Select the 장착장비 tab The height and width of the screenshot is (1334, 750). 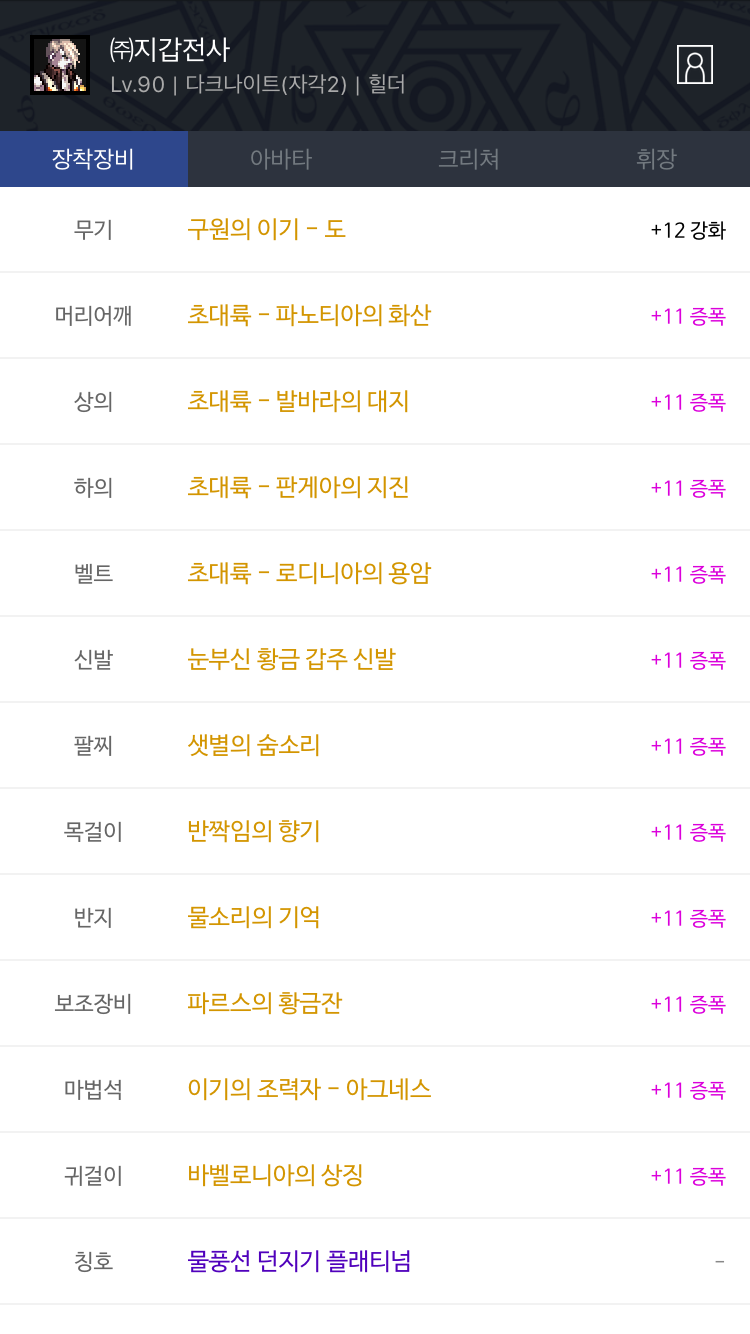(x=94, y=159)
